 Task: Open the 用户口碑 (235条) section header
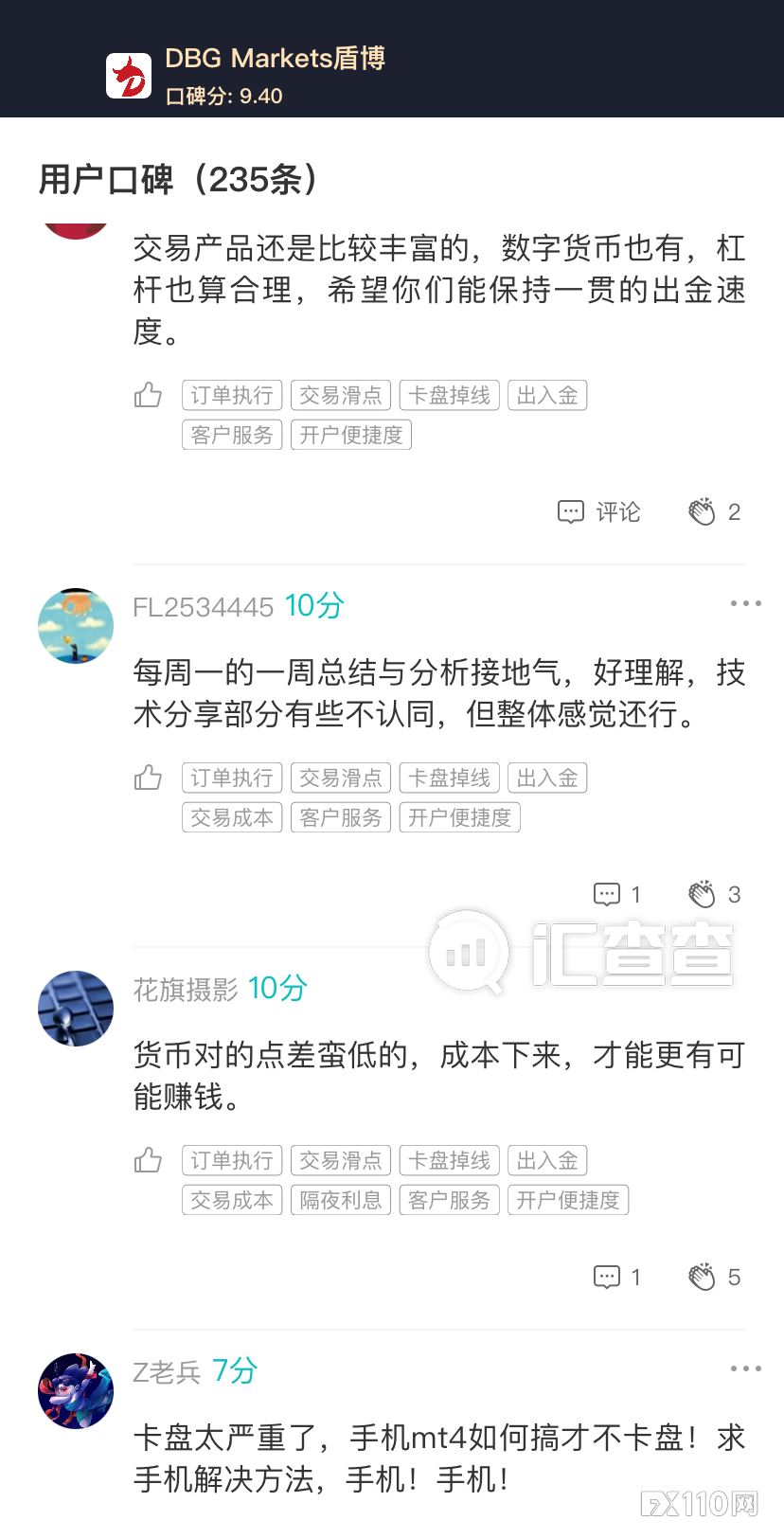(178, 180)
